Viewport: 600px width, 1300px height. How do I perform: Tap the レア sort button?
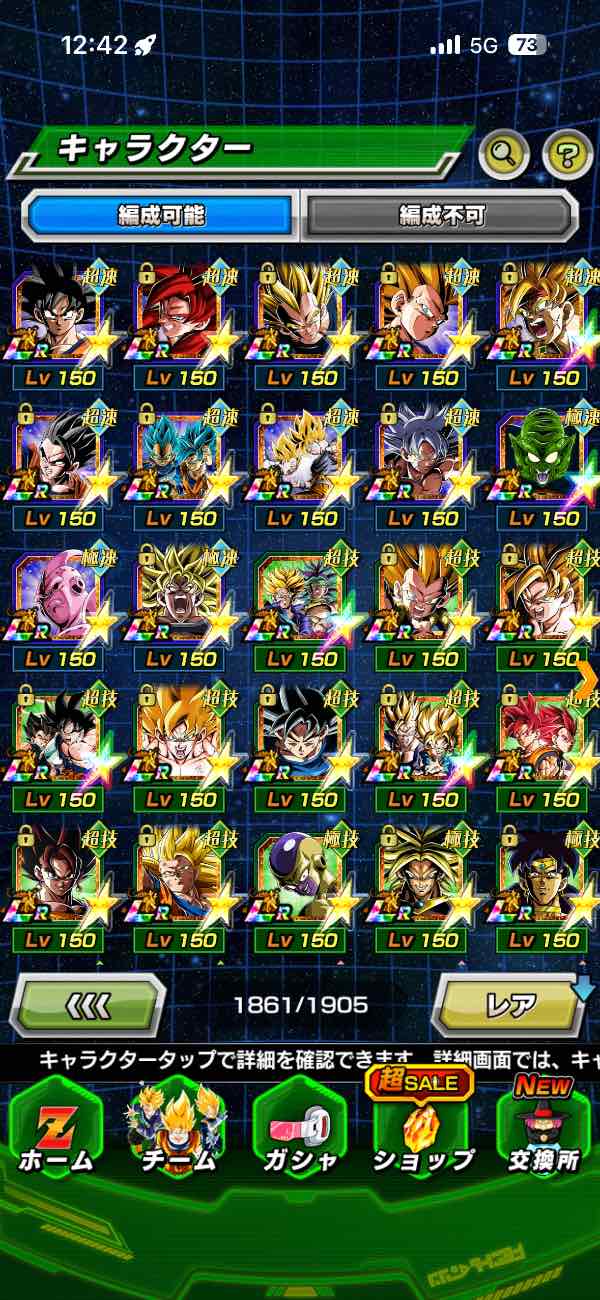pos(510,1004)
